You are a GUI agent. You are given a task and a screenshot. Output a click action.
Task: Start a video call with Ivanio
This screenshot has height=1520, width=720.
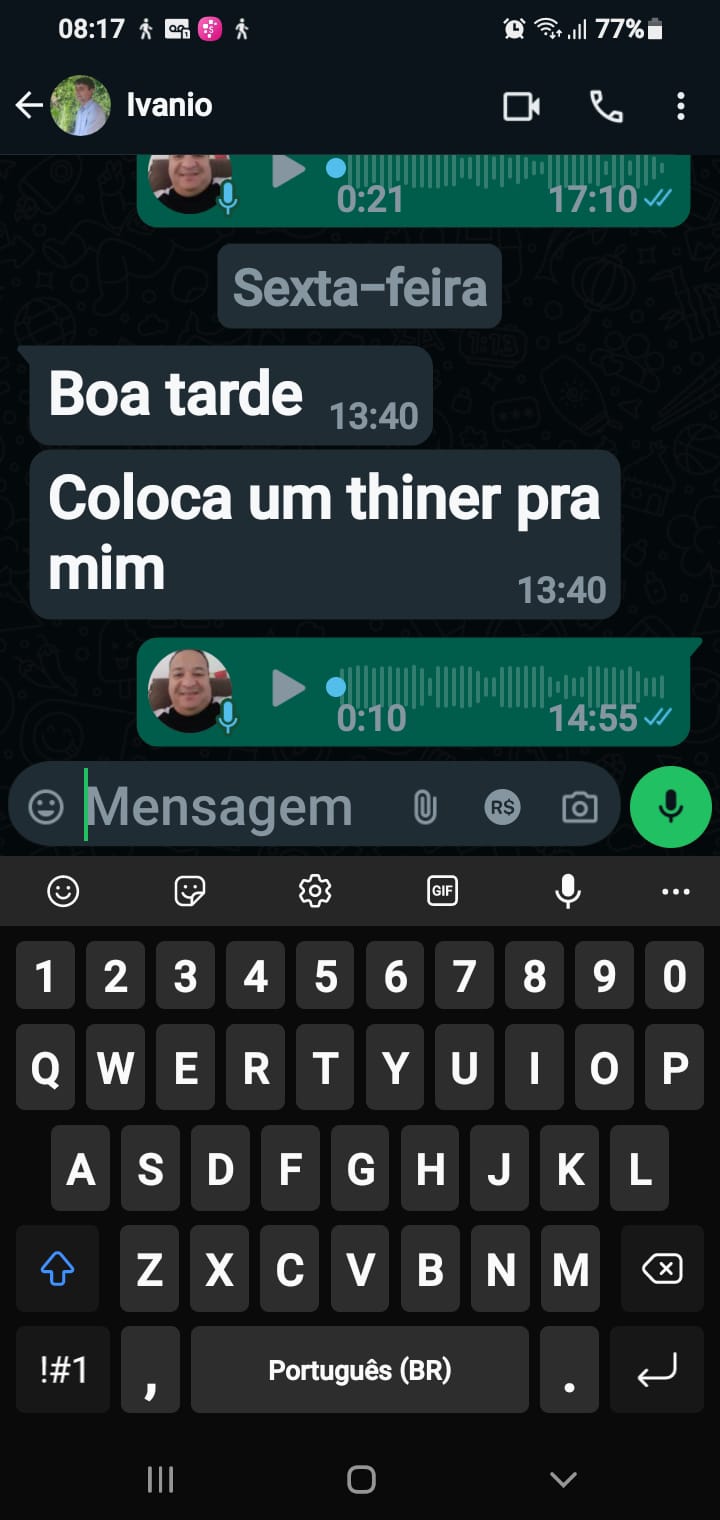pos(521,106)
